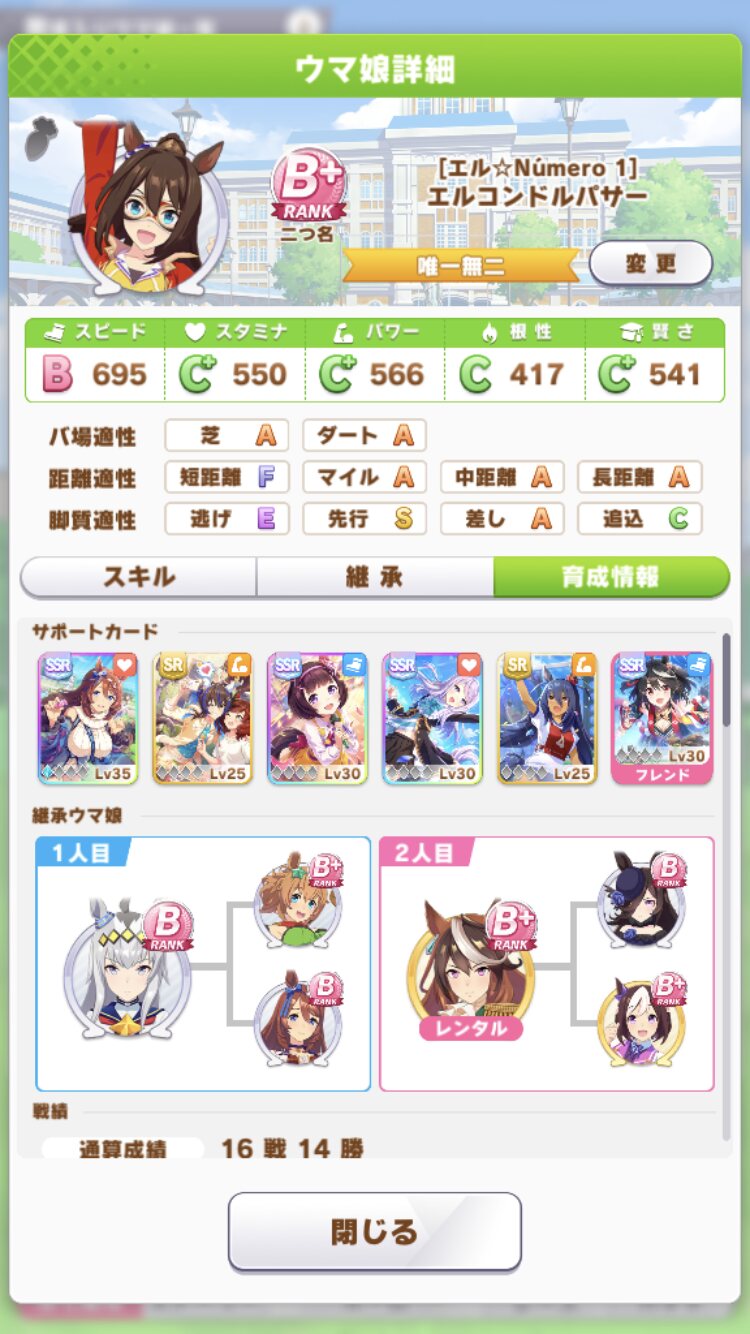The width and height of the screenshot is (750, 1334).
Task: View the 1人目 inherited Uma Musume
Action: pyautogui.click(x=127, y=970)
